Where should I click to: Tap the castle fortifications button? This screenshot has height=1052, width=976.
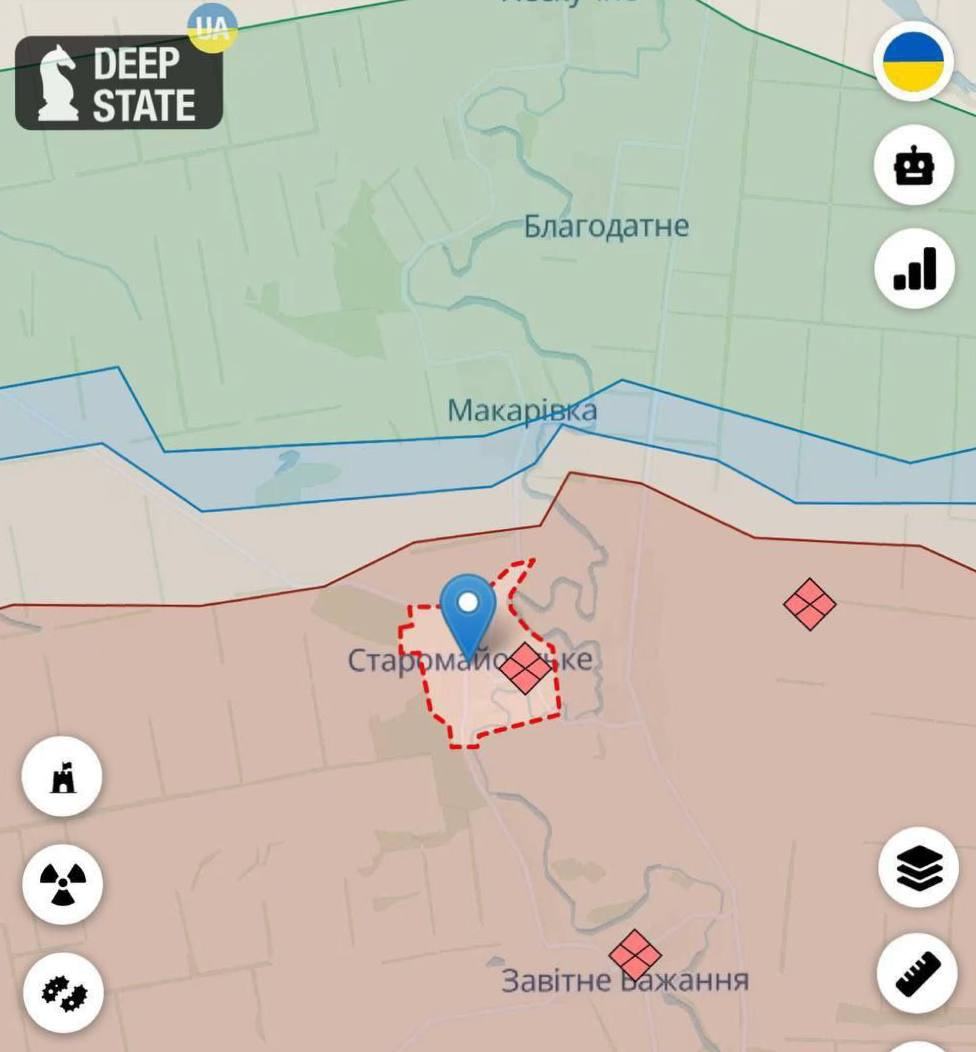tap(62, 777)
